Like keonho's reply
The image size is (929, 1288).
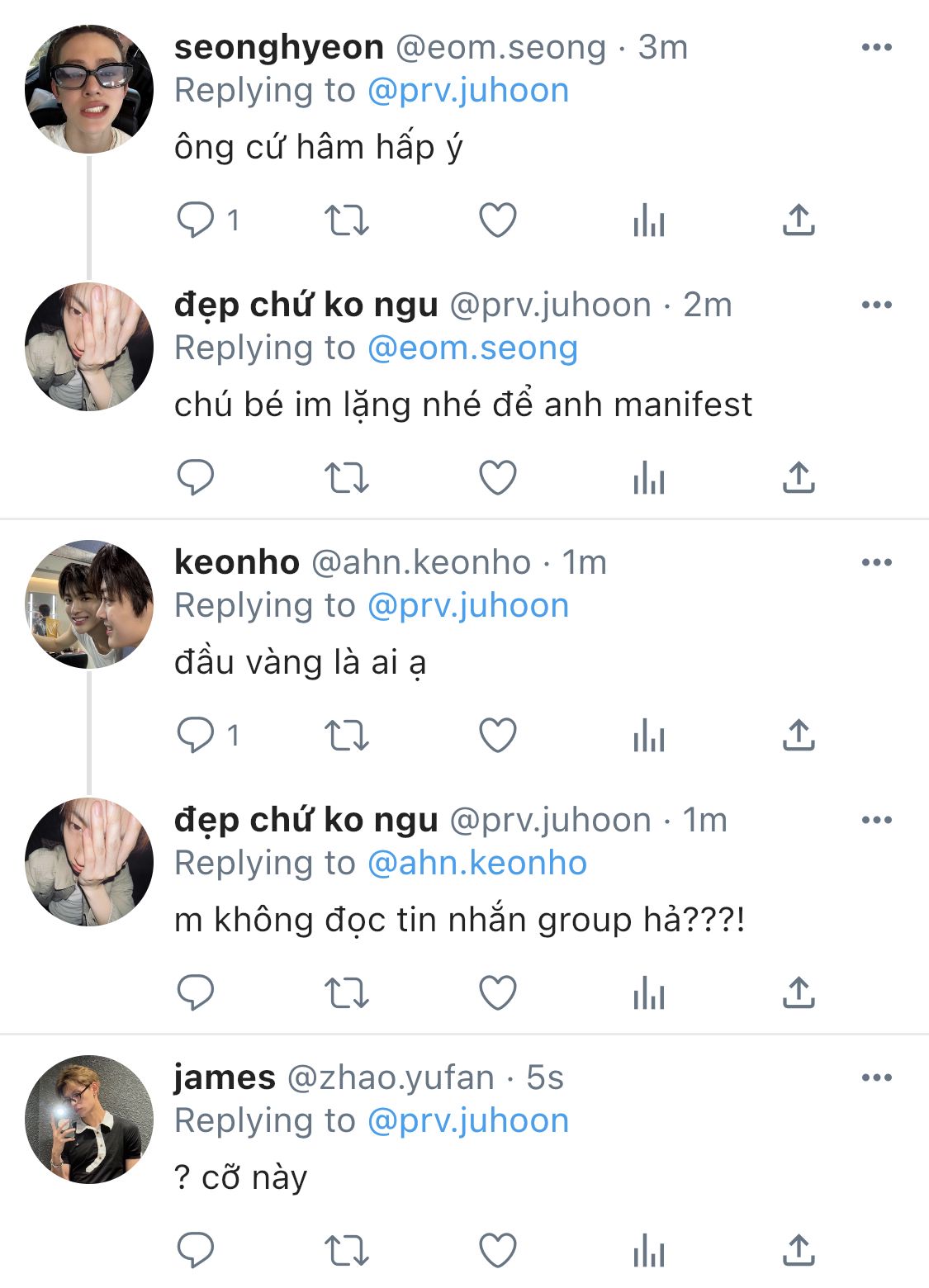497,736
